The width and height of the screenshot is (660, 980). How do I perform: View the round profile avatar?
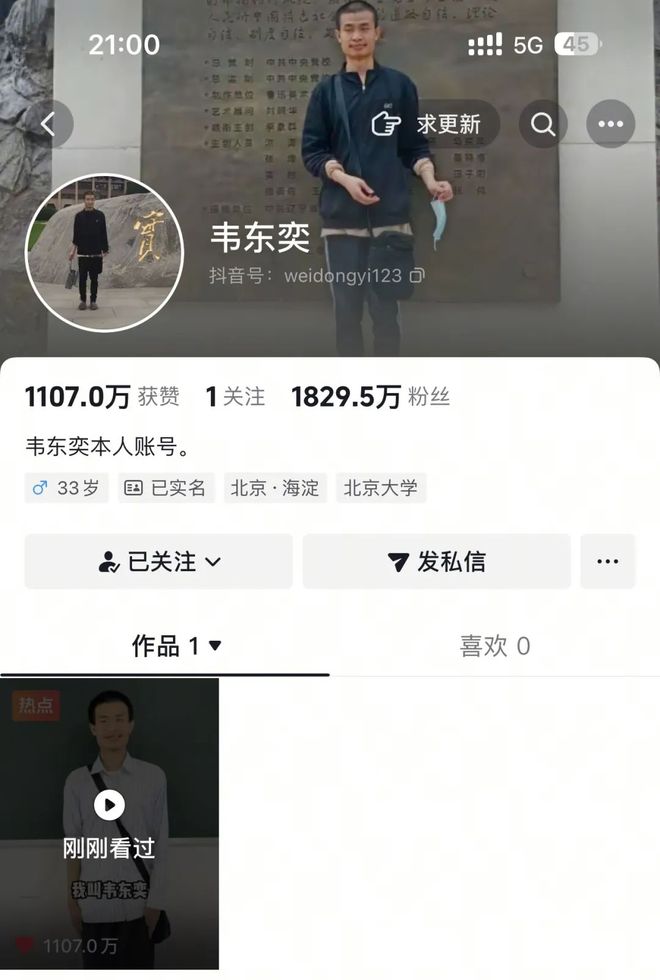click(x=104, y=251)
